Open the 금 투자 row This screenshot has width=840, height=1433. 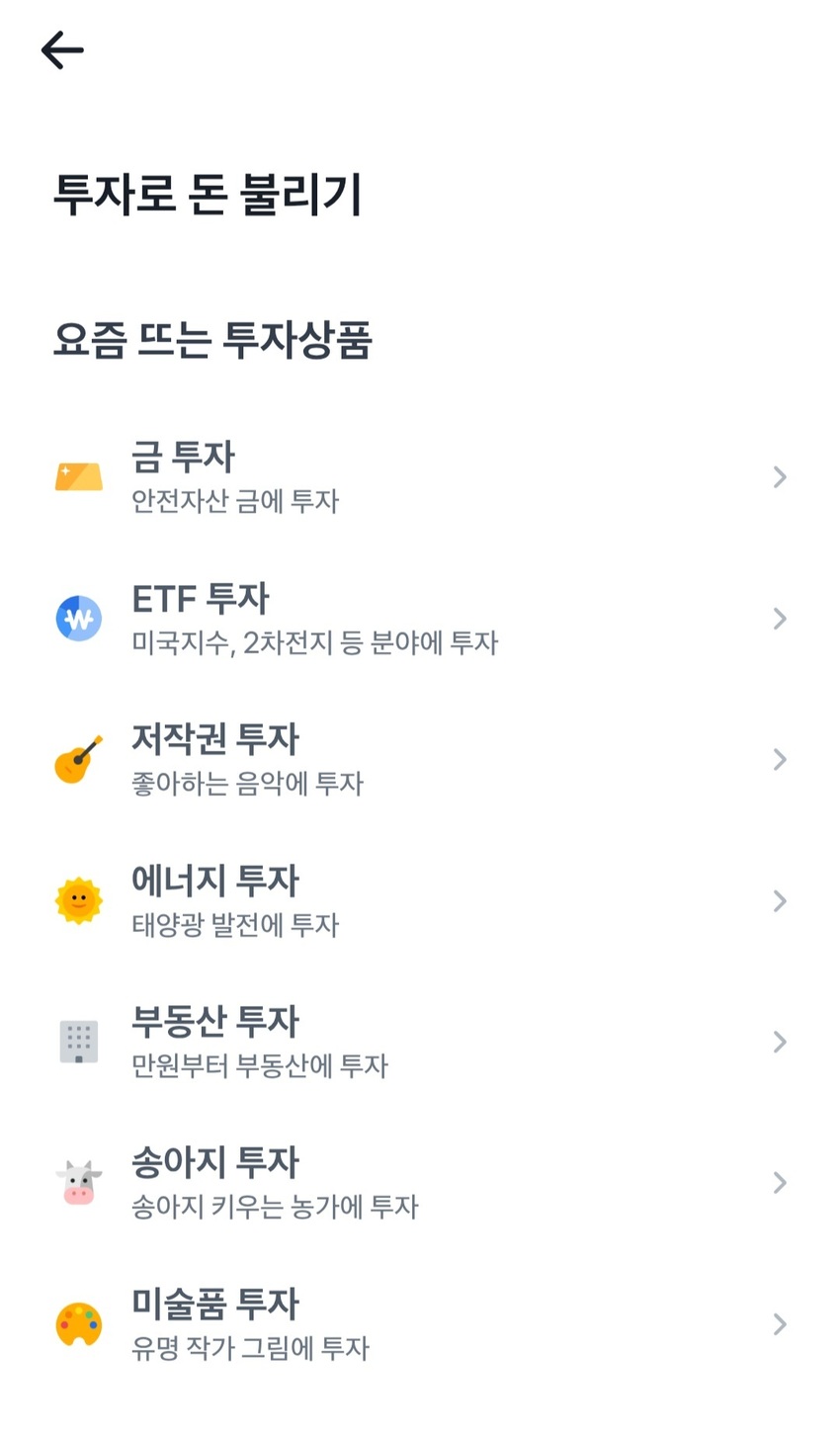[x=419, y=477]
